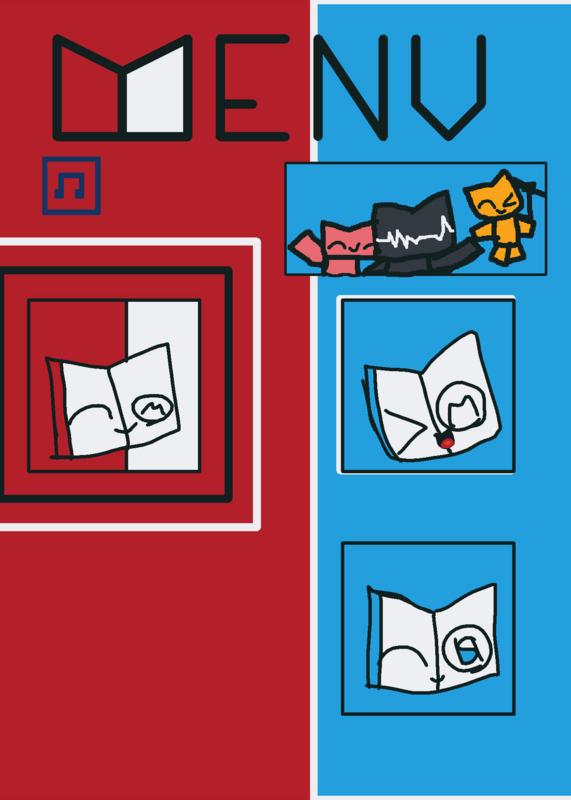Toggle the music note button

[x=71, y=186]
